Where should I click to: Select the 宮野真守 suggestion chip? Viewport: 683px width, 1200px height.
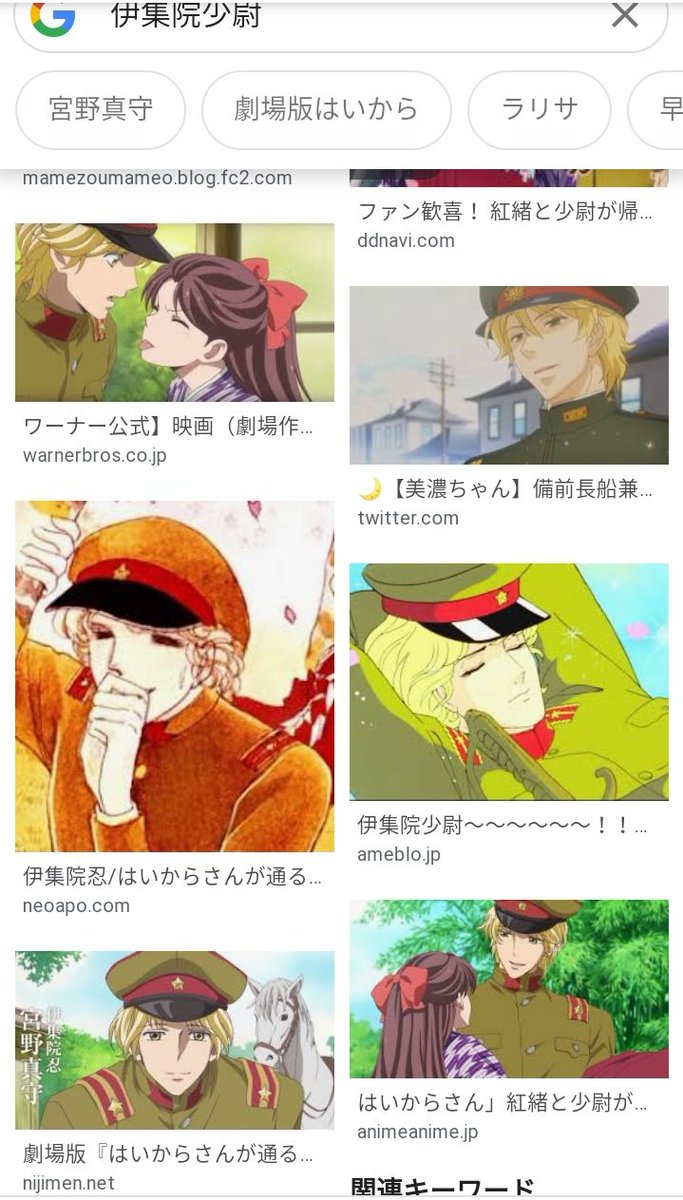coord(101,109)
